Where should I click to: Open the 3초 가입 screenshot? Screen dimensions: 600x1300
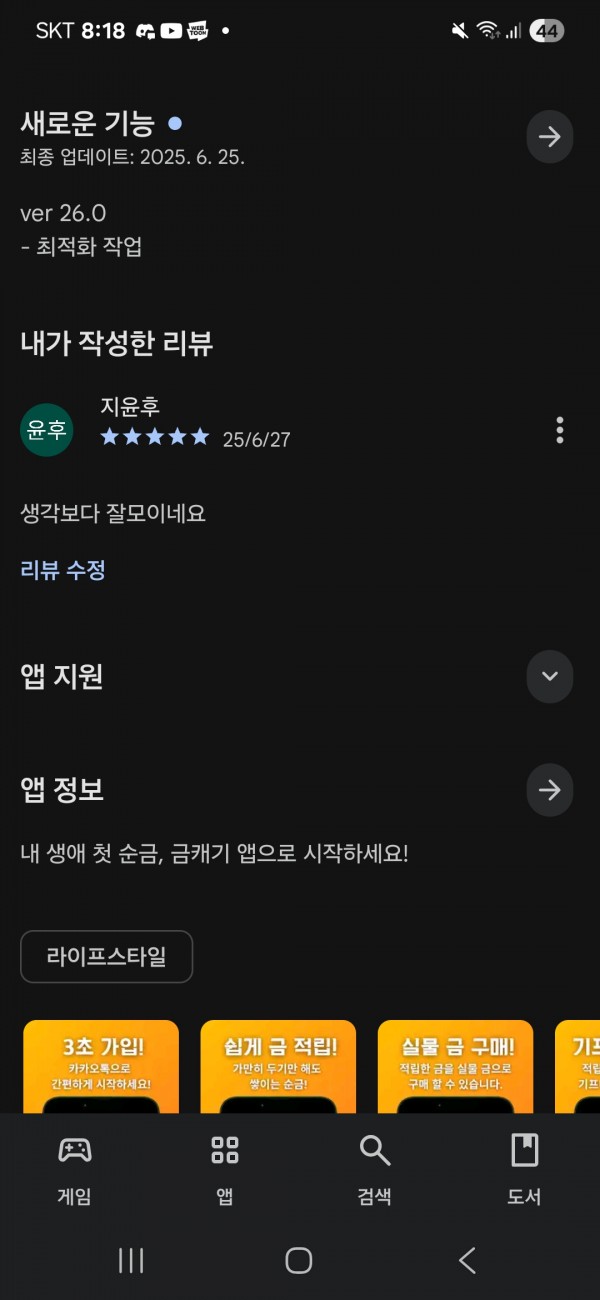point(101,1066)
